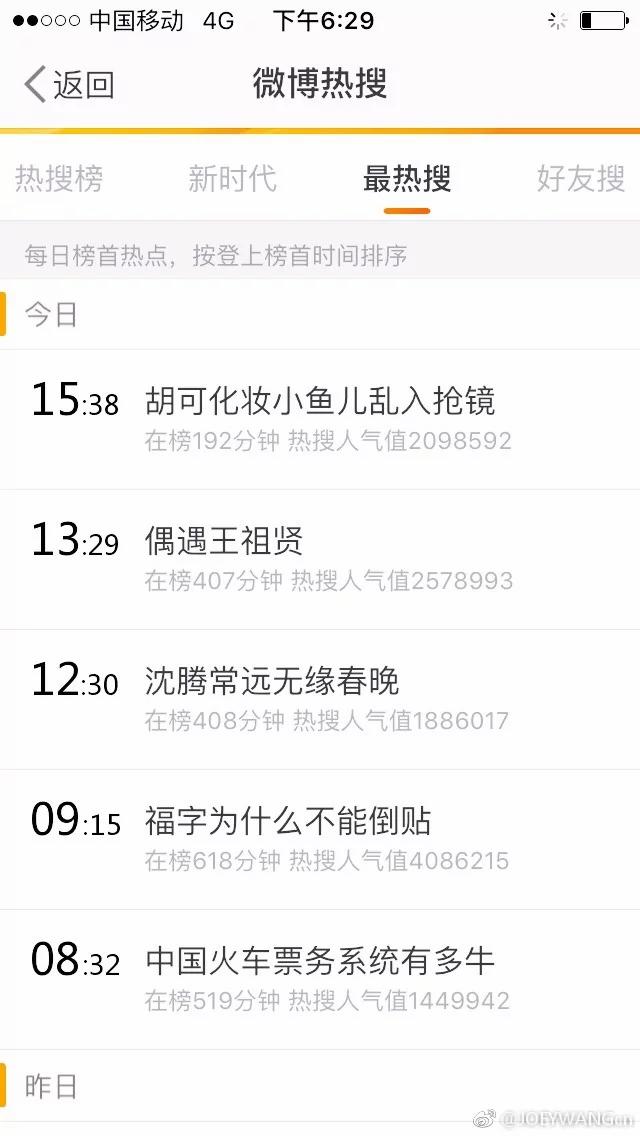
Task: Switch to the 好友搜 tab
Action: 581,179
